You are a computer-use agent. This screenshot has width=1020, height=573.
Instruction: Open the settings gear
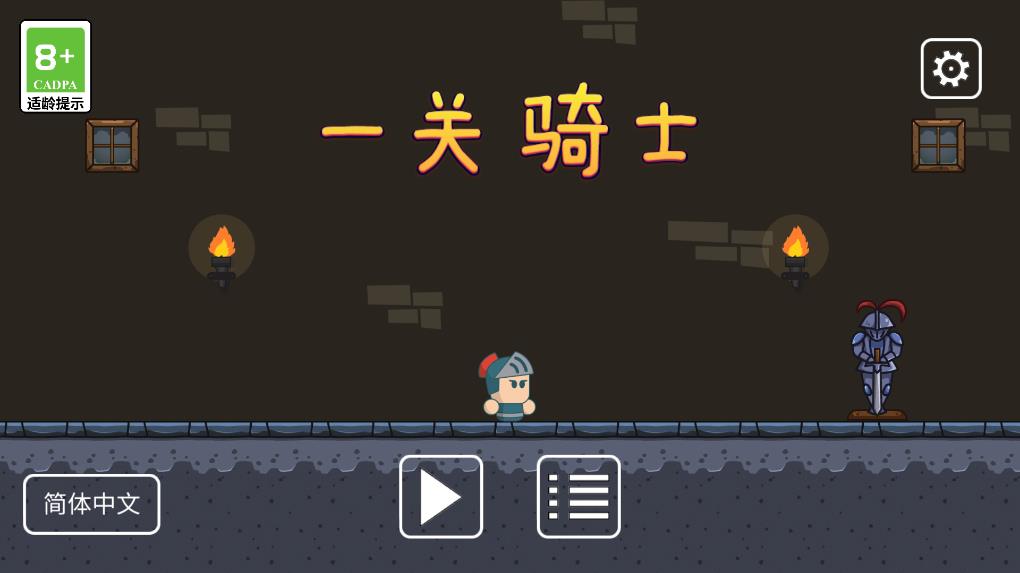(x=950, y=68)
